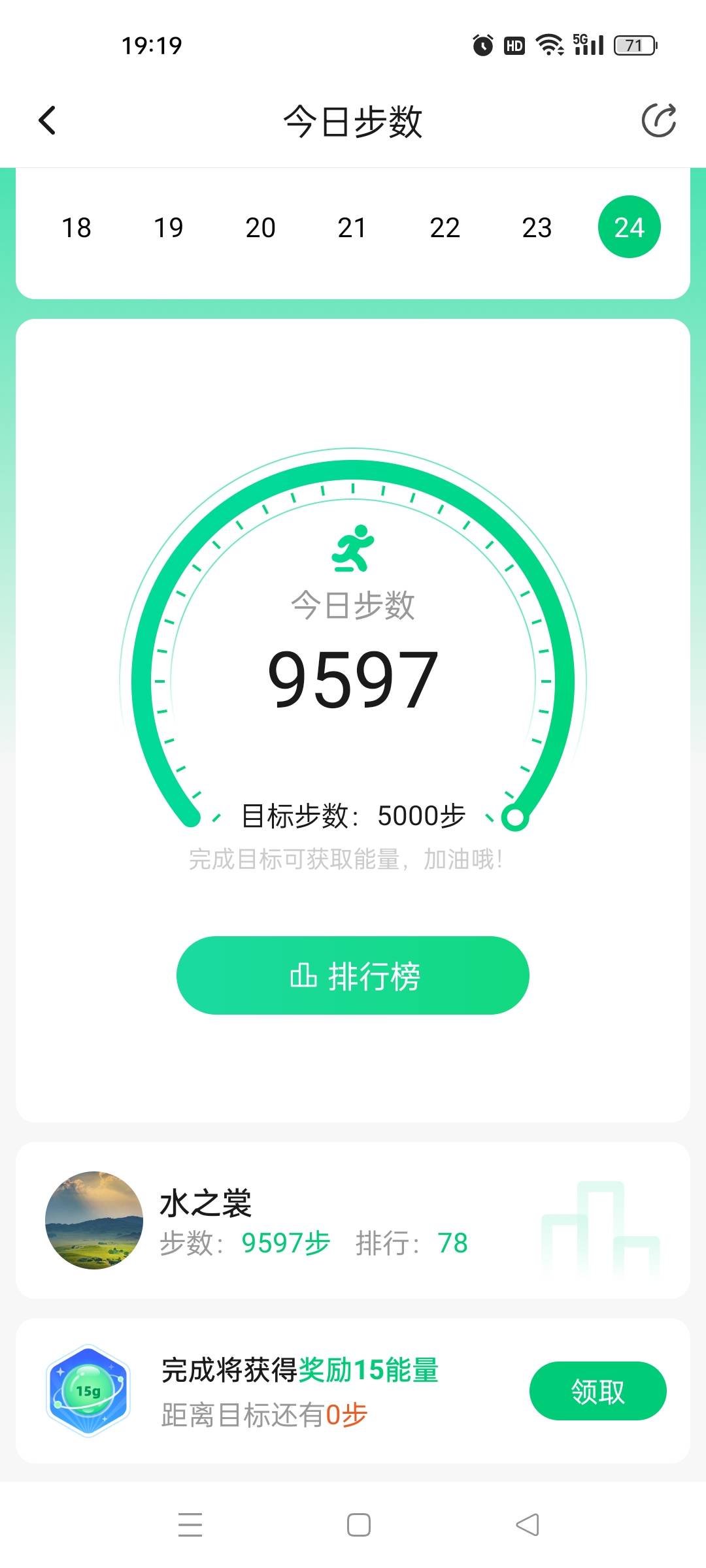This screenshot has height=1568, width=706.
Task: Open the 排行榜 leaderboard
Action: click(353, 975)
